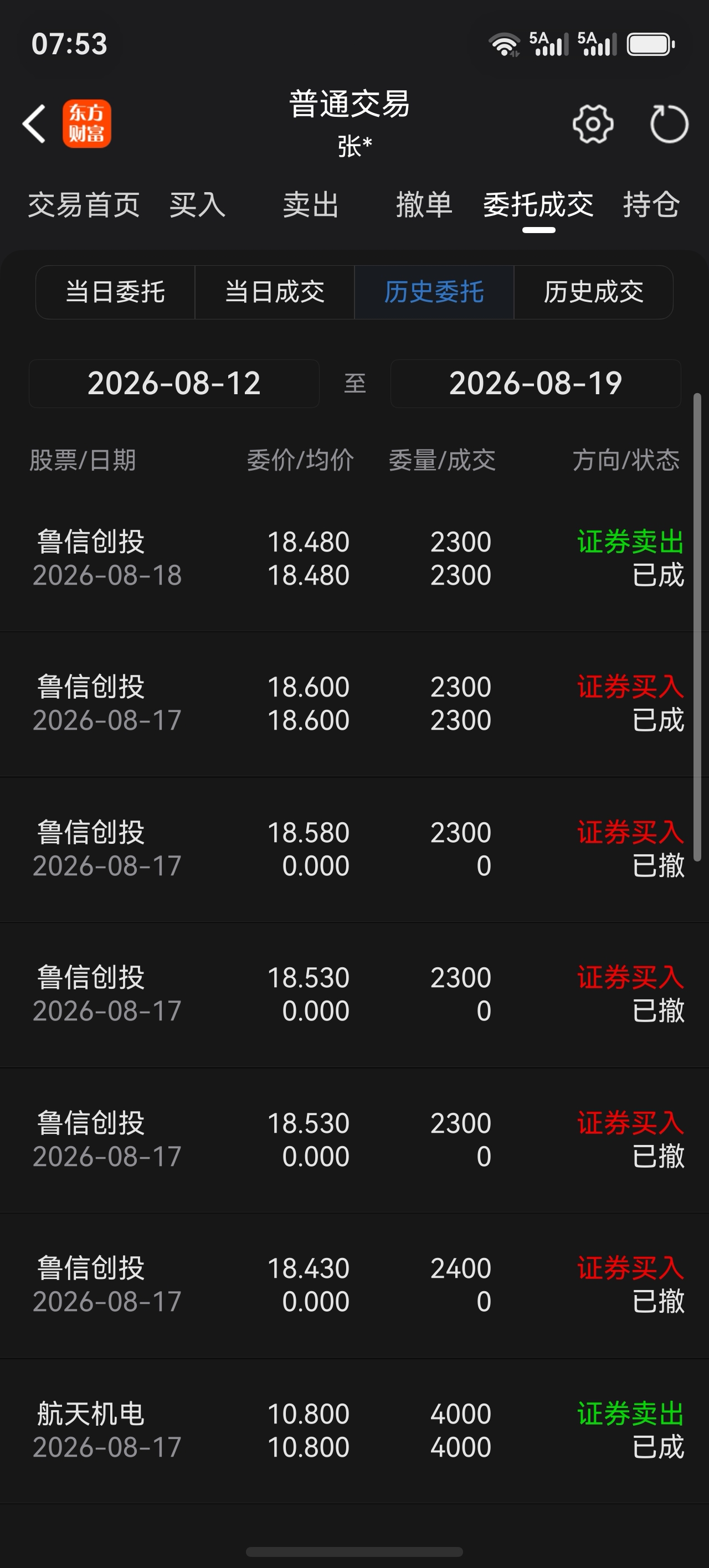The height and width of the screenshot is (1568, 709).
Task: Refresh the trading page
Action: tap(669, 124)
